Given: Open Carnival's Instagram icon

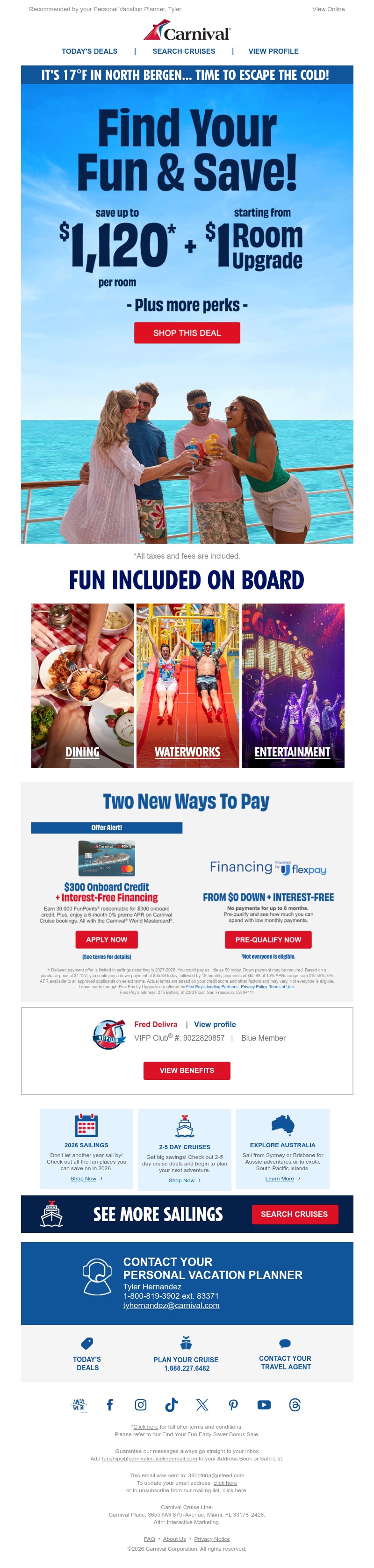Looking at the screenshot, I should point(141,1404).
